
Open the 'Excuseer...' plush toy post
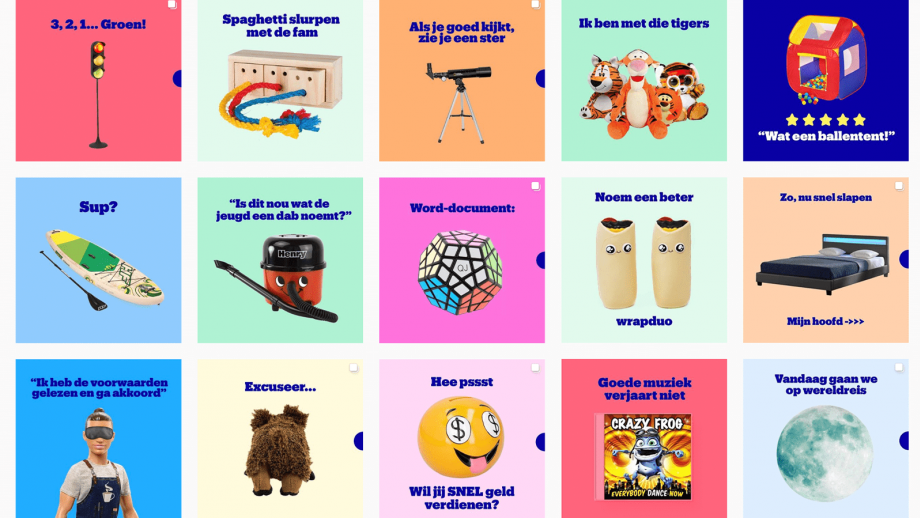click(x=280, y=440)
